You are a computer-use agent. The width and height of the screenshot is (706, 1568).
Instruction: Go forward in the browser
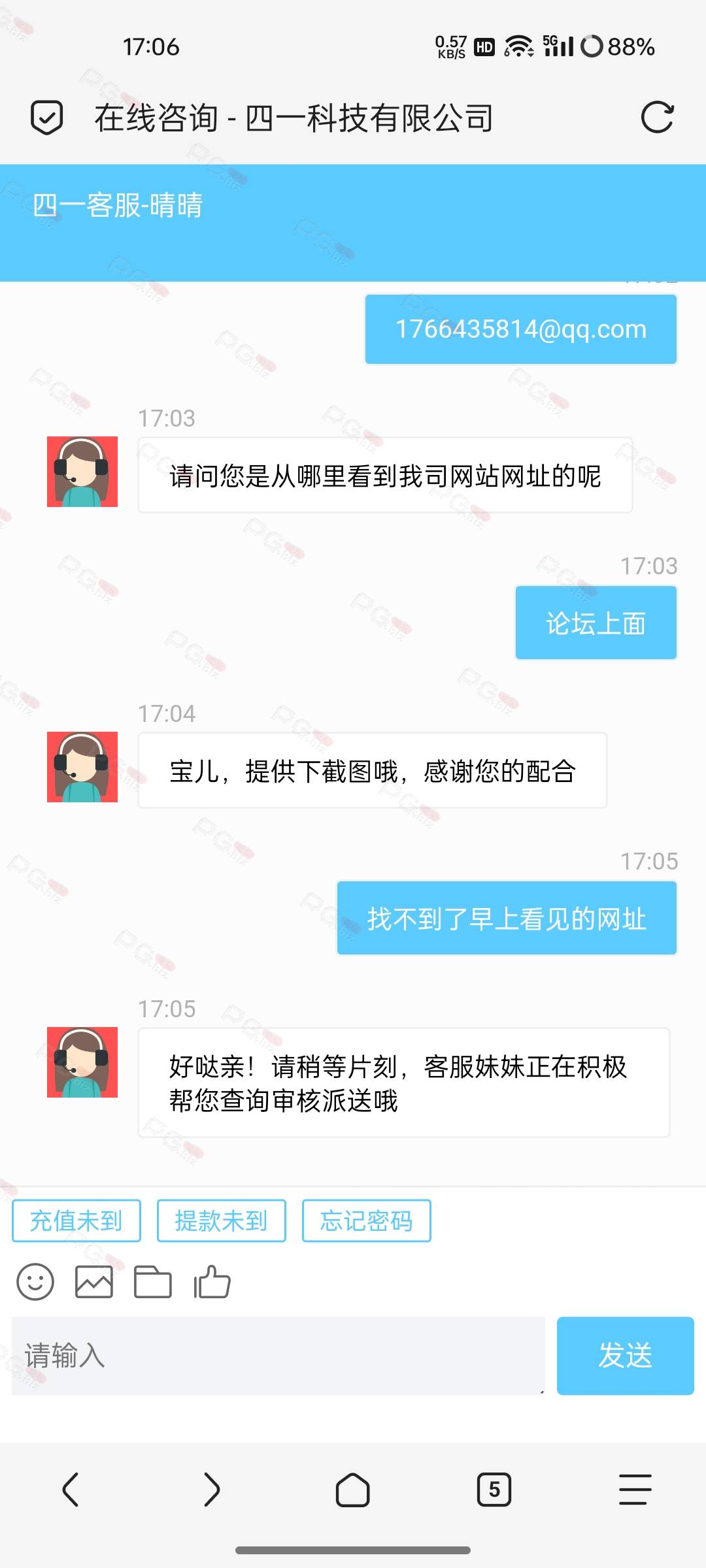pos(211,1490)
